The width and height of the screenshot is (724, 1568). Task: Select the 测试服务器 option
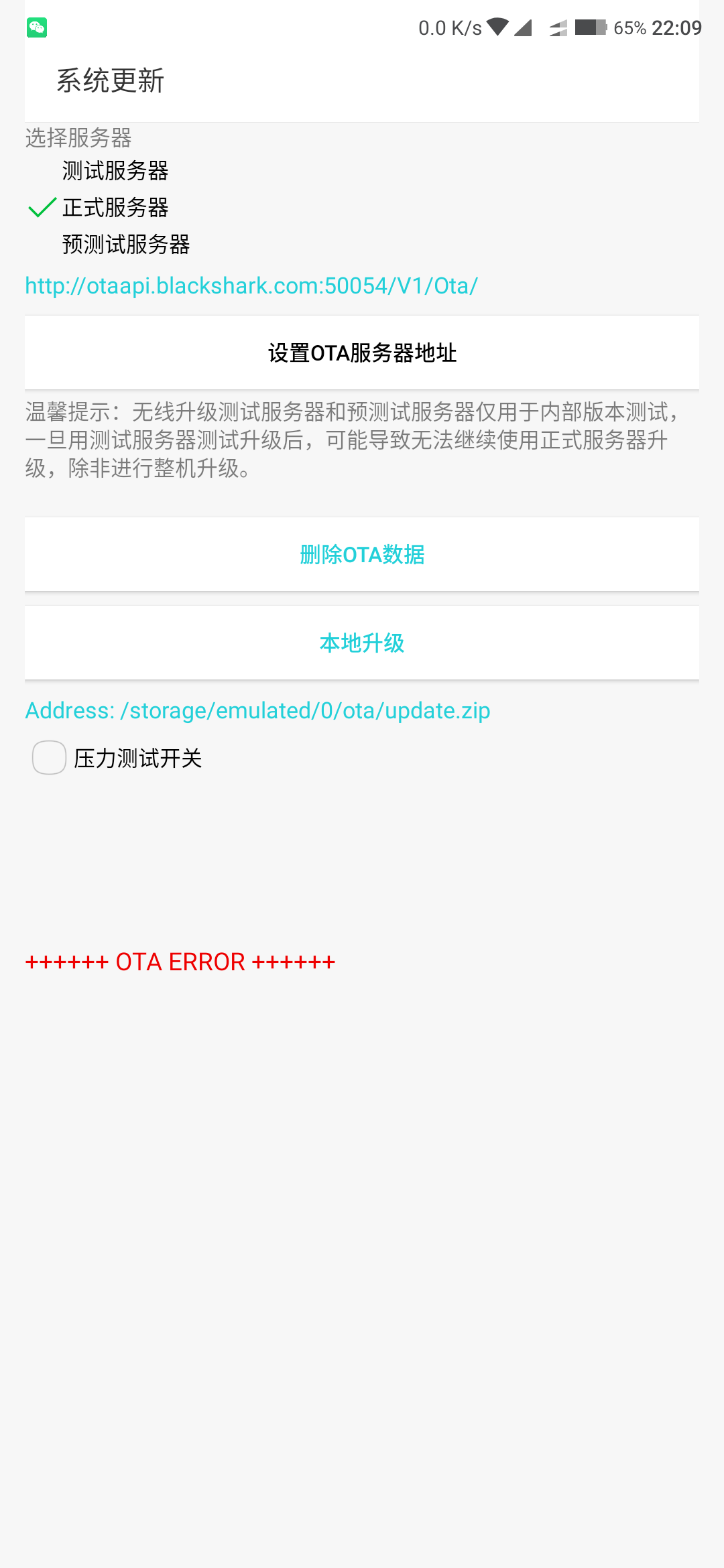tap(115, 171)
